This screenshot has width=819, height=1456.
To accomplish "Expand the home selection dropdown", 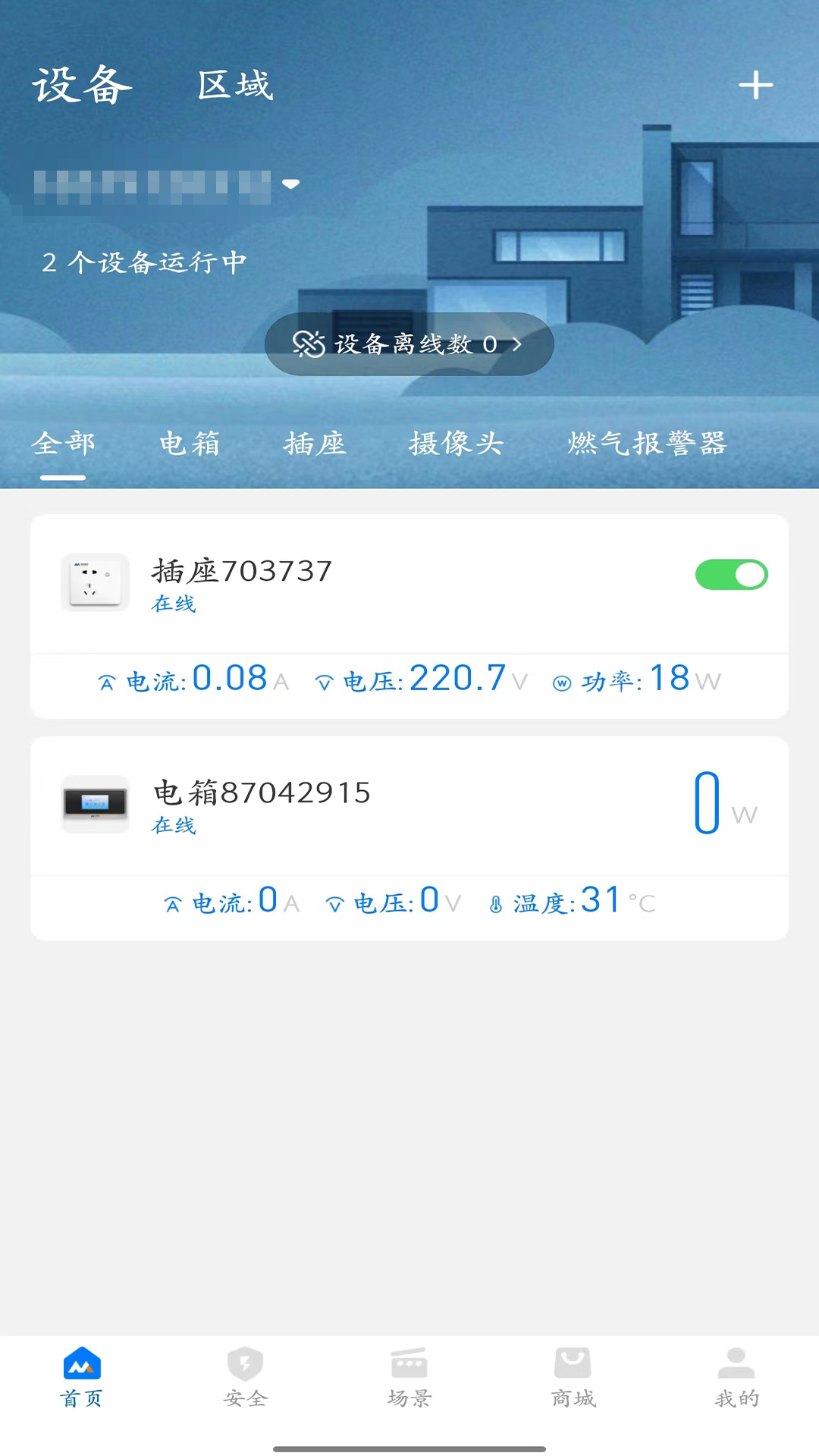I will coord(290,184).
